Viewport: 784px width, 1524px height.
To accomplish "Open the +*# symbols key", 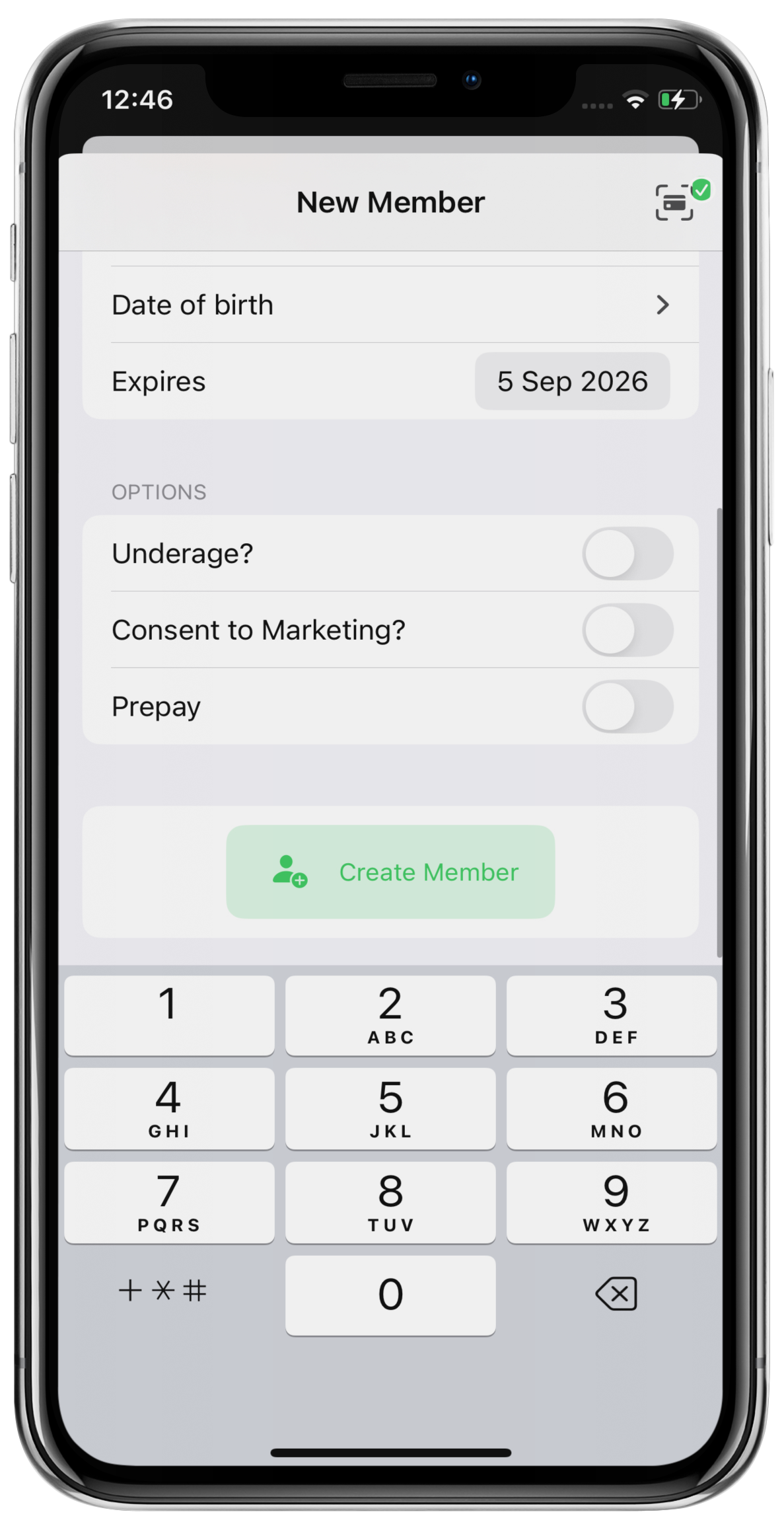I will coord(162,1291).
